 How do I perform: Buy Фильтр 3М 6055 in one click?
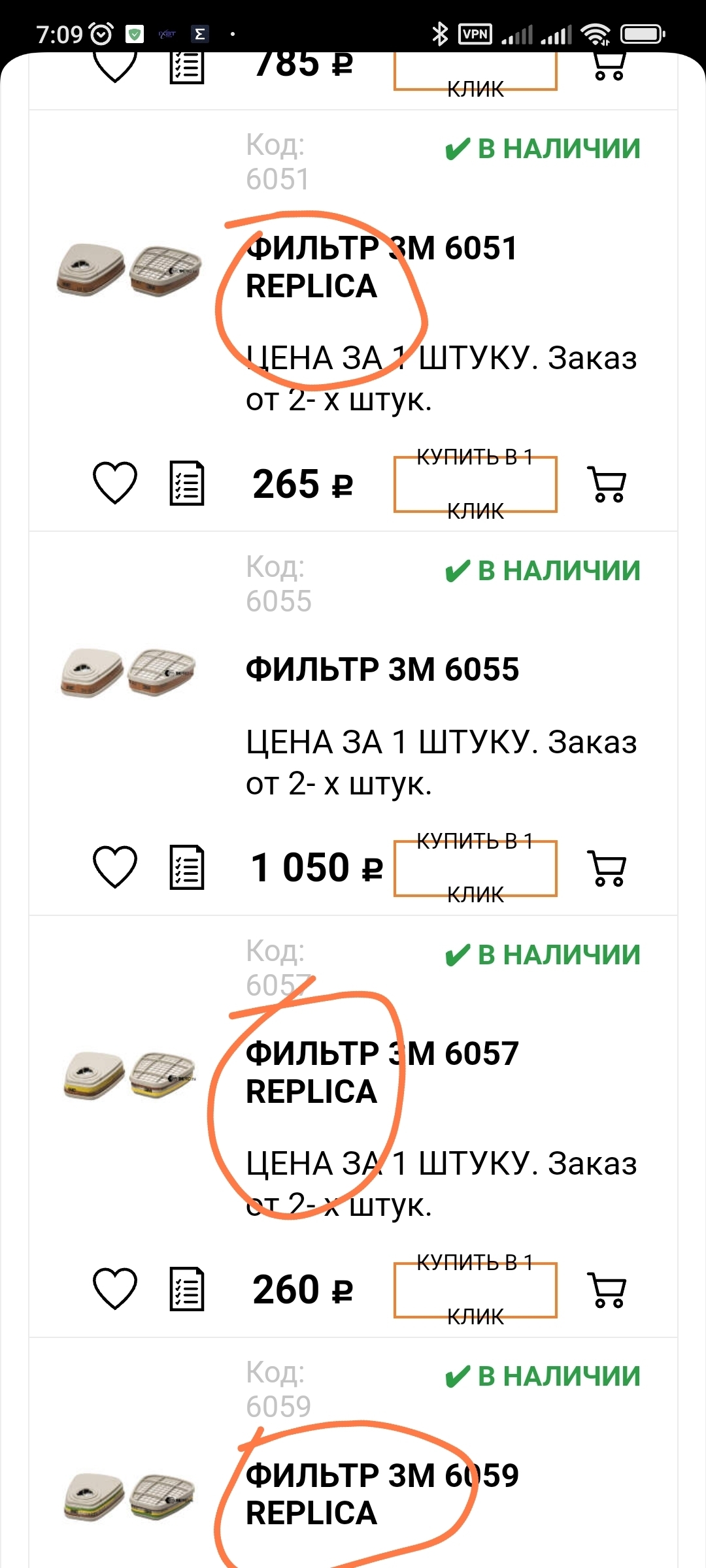[x=475, y=868]
